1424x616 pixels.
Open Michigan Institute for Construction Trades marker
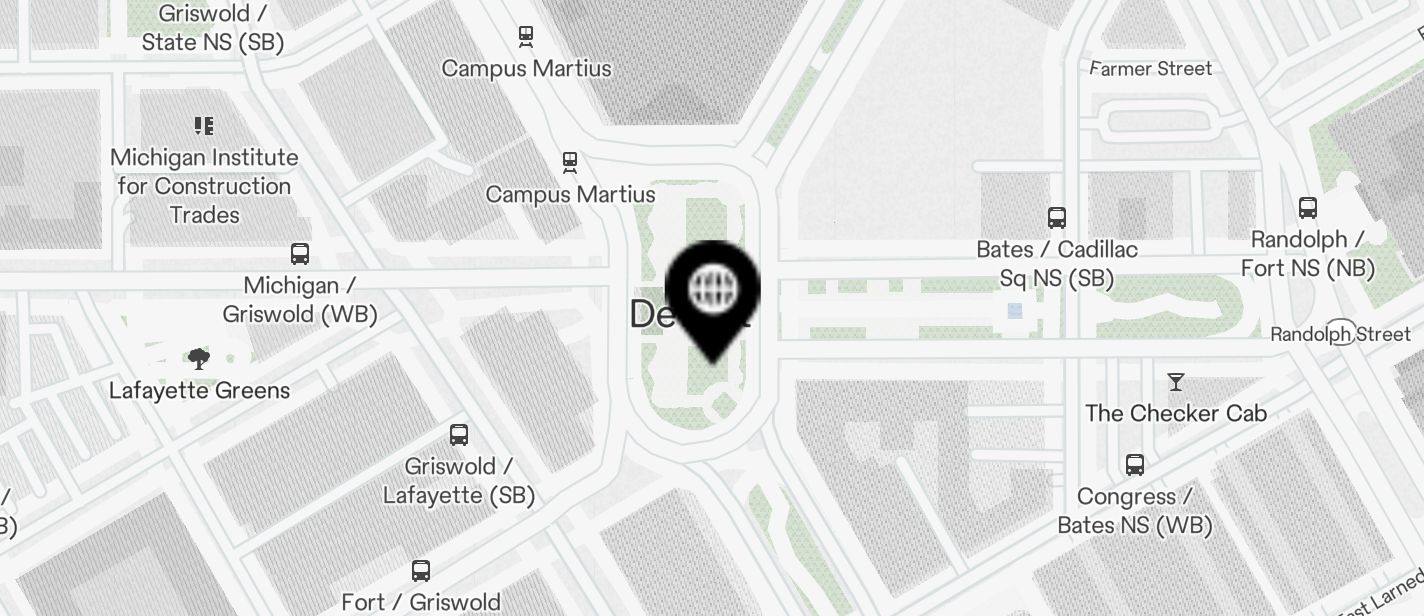204,126
